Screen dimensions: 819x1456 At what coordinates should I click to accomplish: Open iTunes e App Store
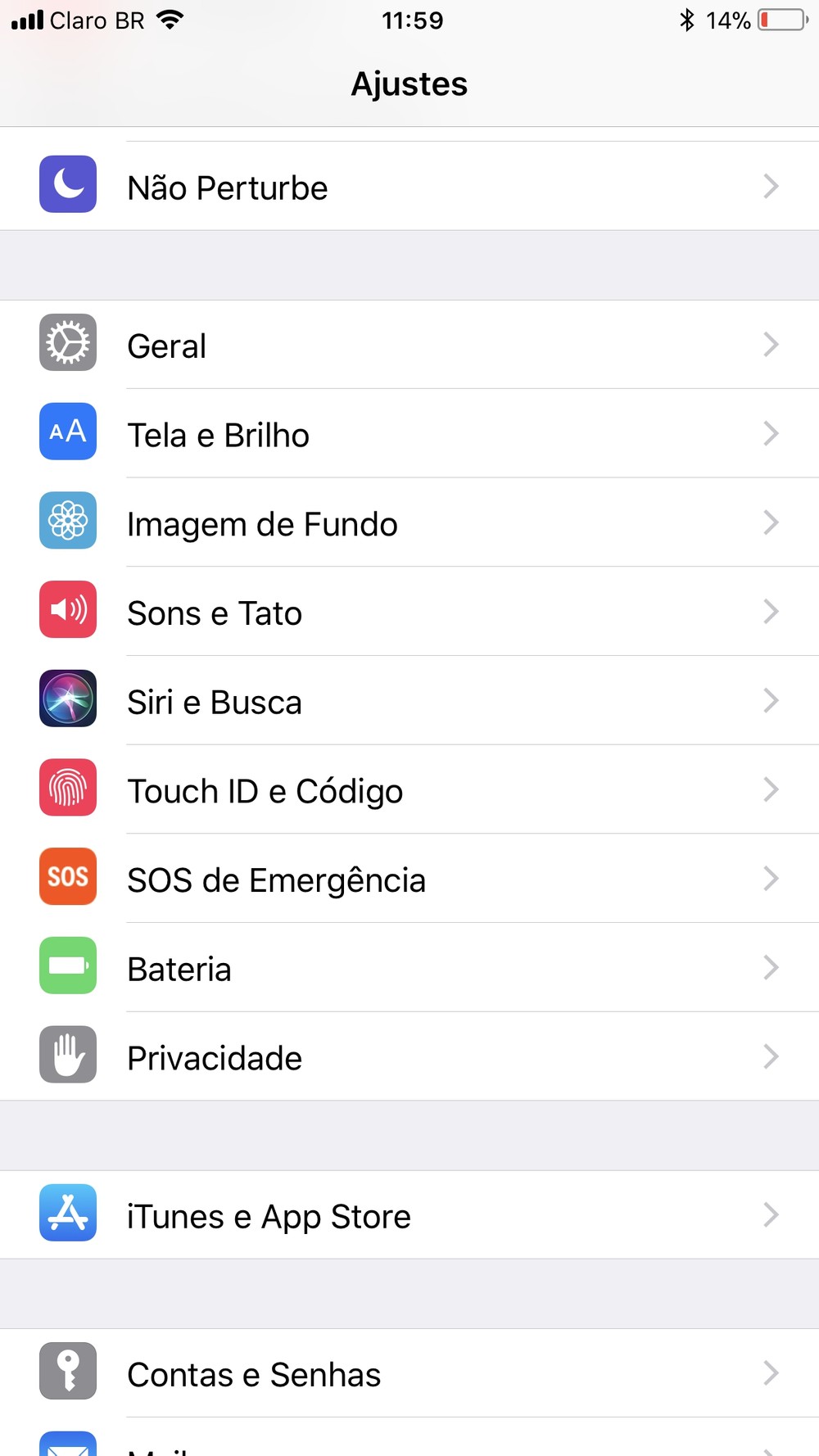click(x=269, y=1216)
